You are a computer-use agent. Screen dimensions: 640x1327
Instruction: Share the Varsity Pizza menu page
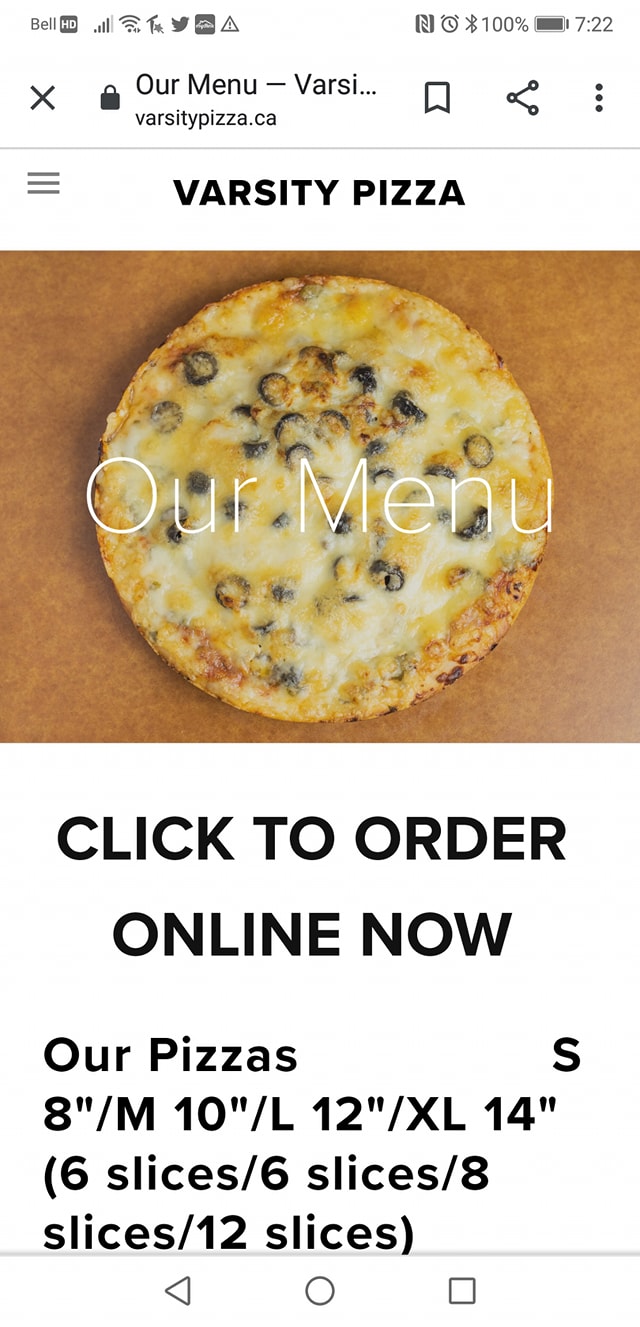[x=522, y=98]
